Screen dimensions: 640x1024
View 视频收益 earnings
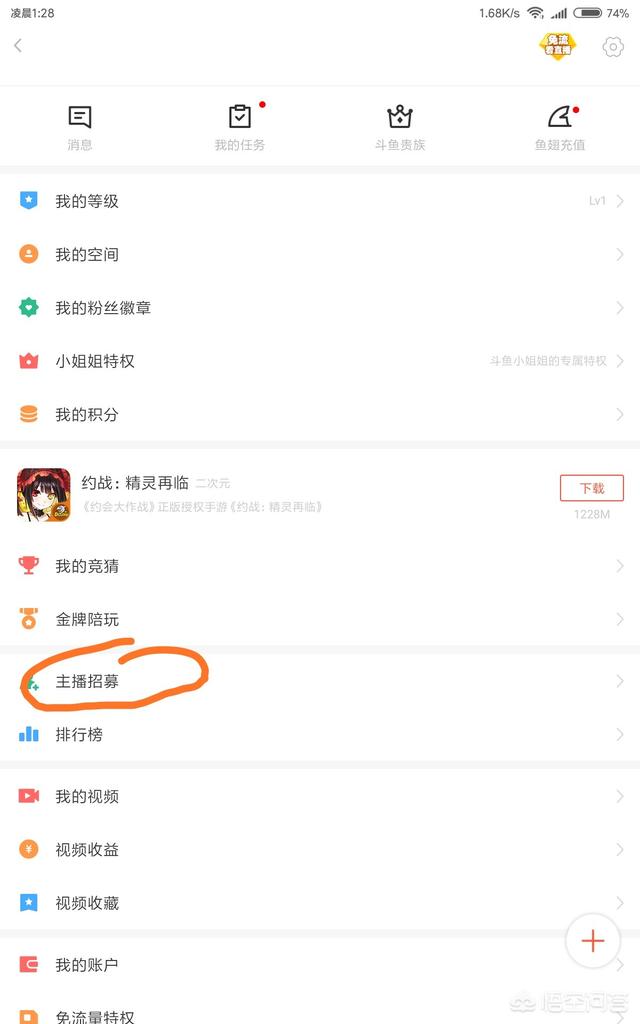320,849
